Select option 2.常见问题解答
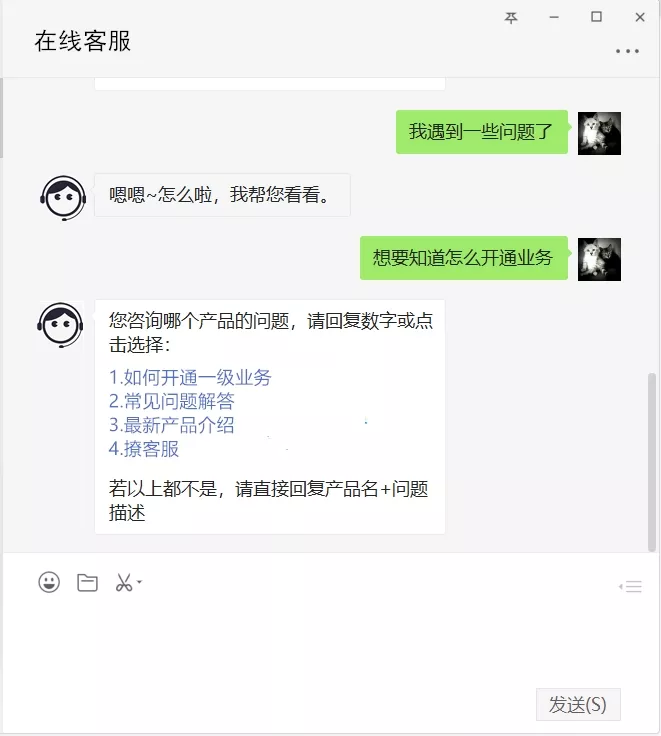 pyautogui.click(x=172, y=401)
